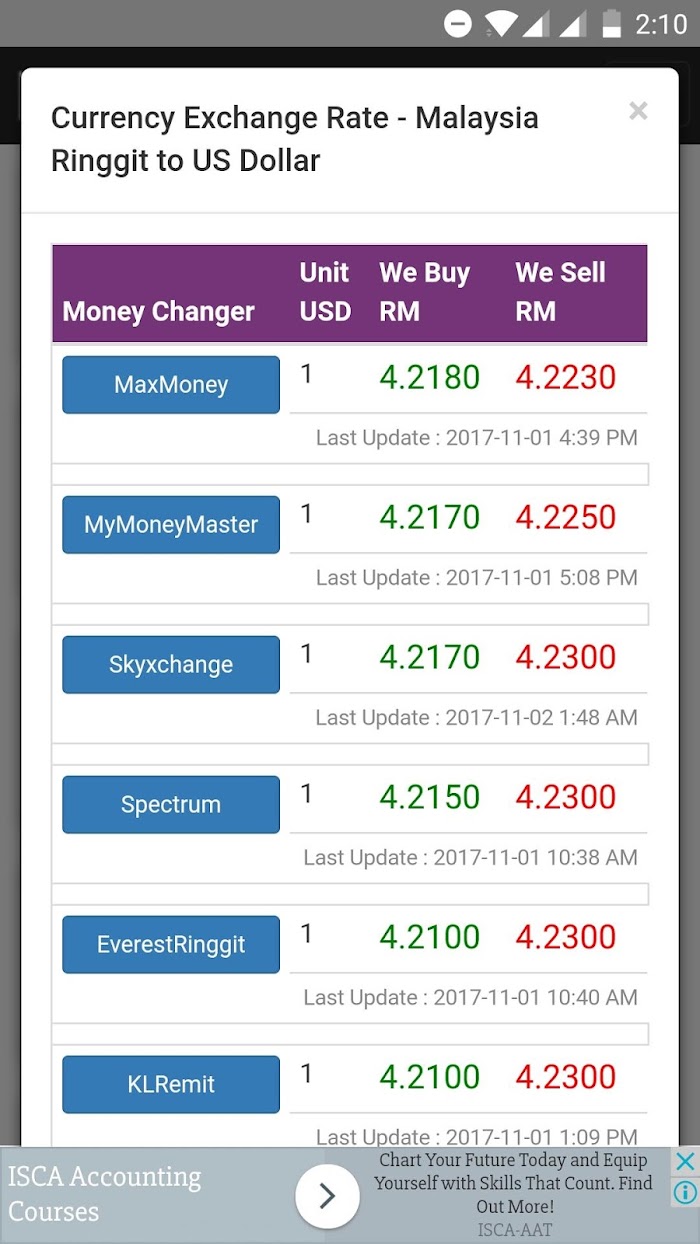Open the ISCA Accounting Courses ad arrow
Image resolution: width=700 pixels, height=1244 pixels.
tap(327, 1196)
